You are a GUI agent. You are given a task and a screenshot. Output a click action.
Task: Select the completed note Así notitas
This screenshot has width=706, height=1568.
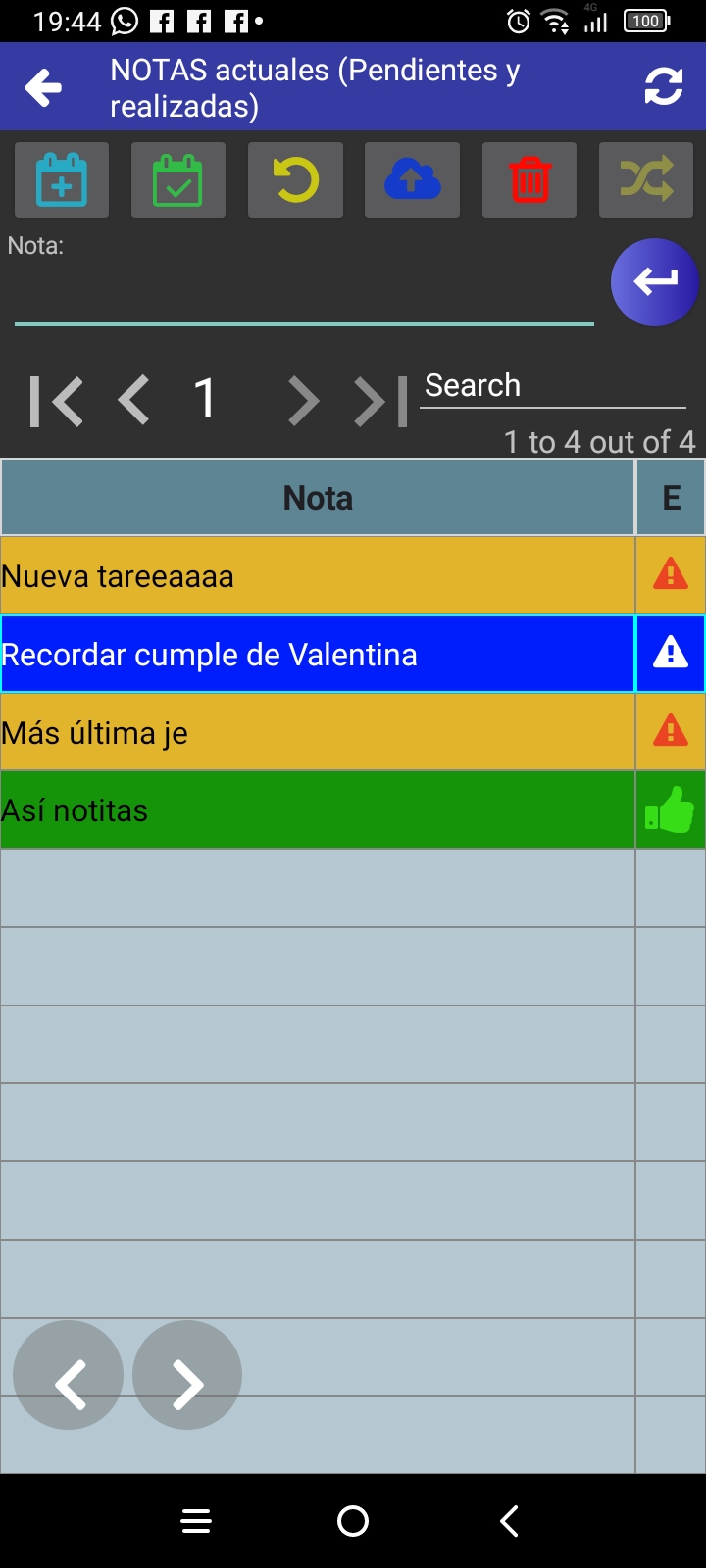tap(317, 810)
